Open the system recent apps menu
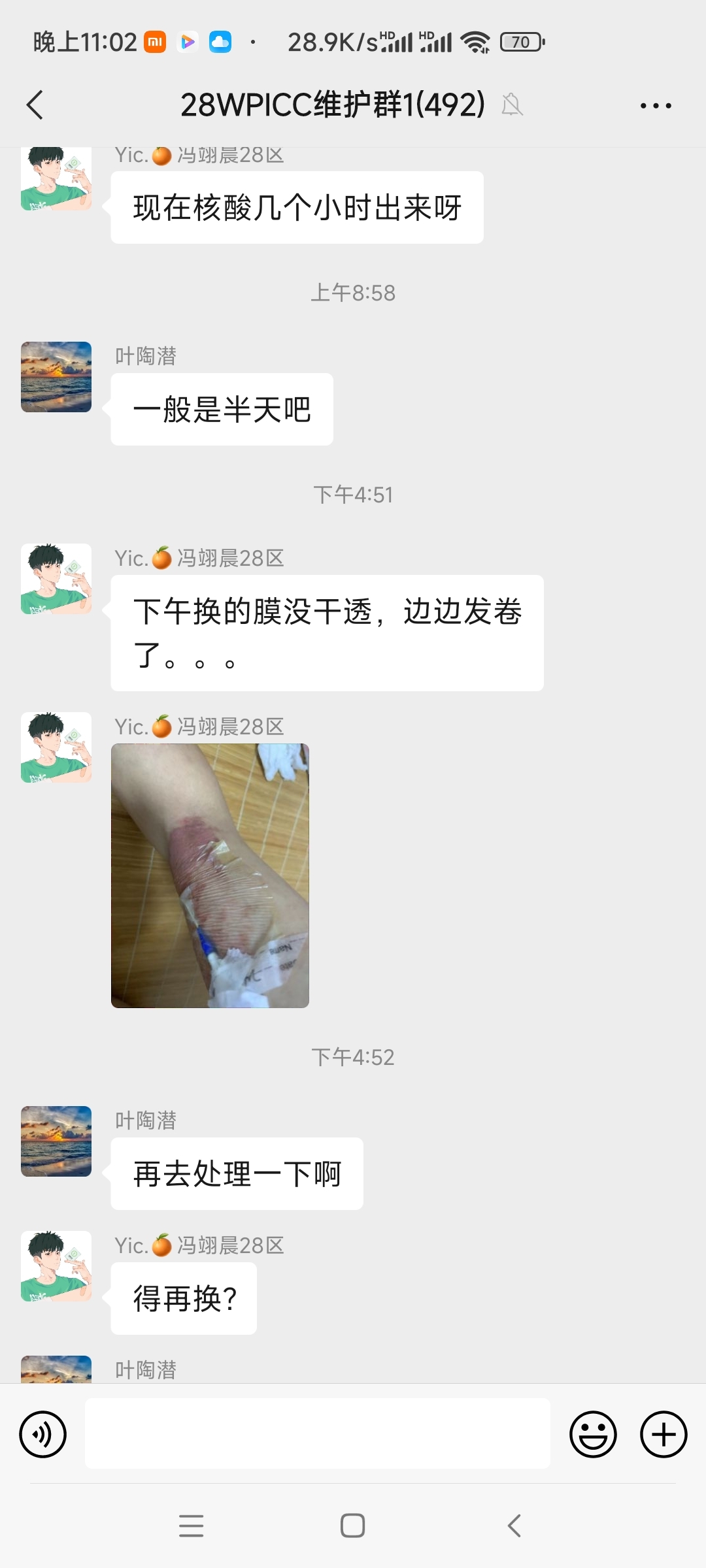 (x=191, y=1526)
